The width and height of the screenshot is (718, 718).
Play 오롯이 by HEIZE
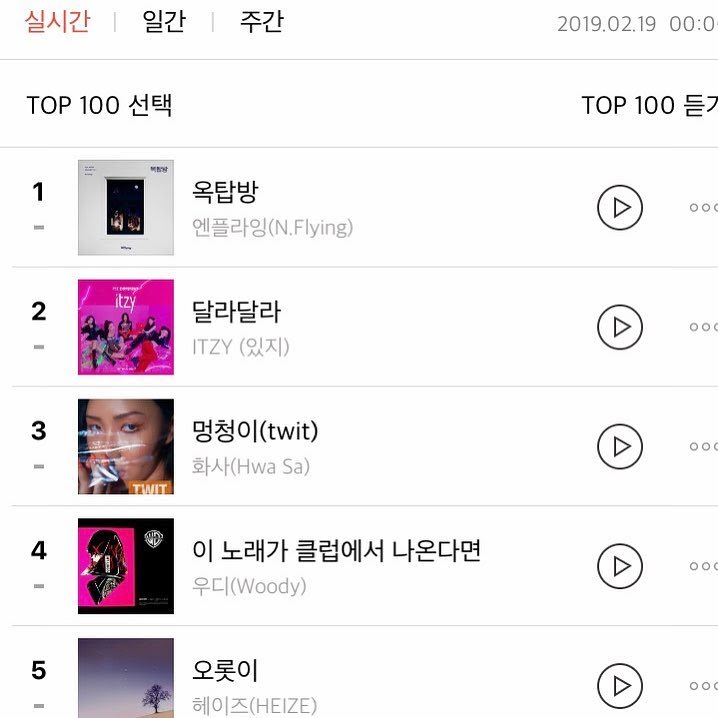(x=620, y=685)
